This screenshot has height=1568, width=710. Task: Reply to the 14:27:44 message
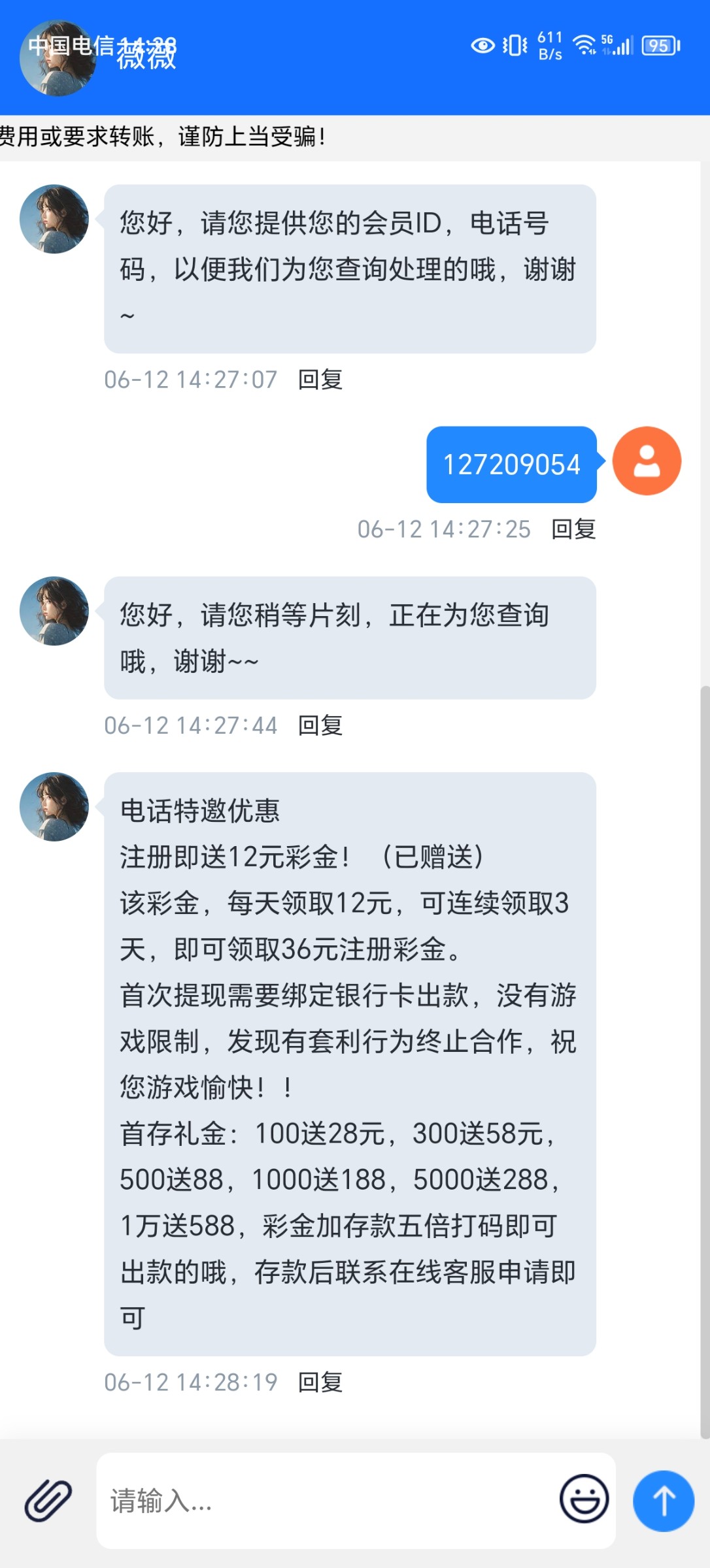click(x=320, y=725)
